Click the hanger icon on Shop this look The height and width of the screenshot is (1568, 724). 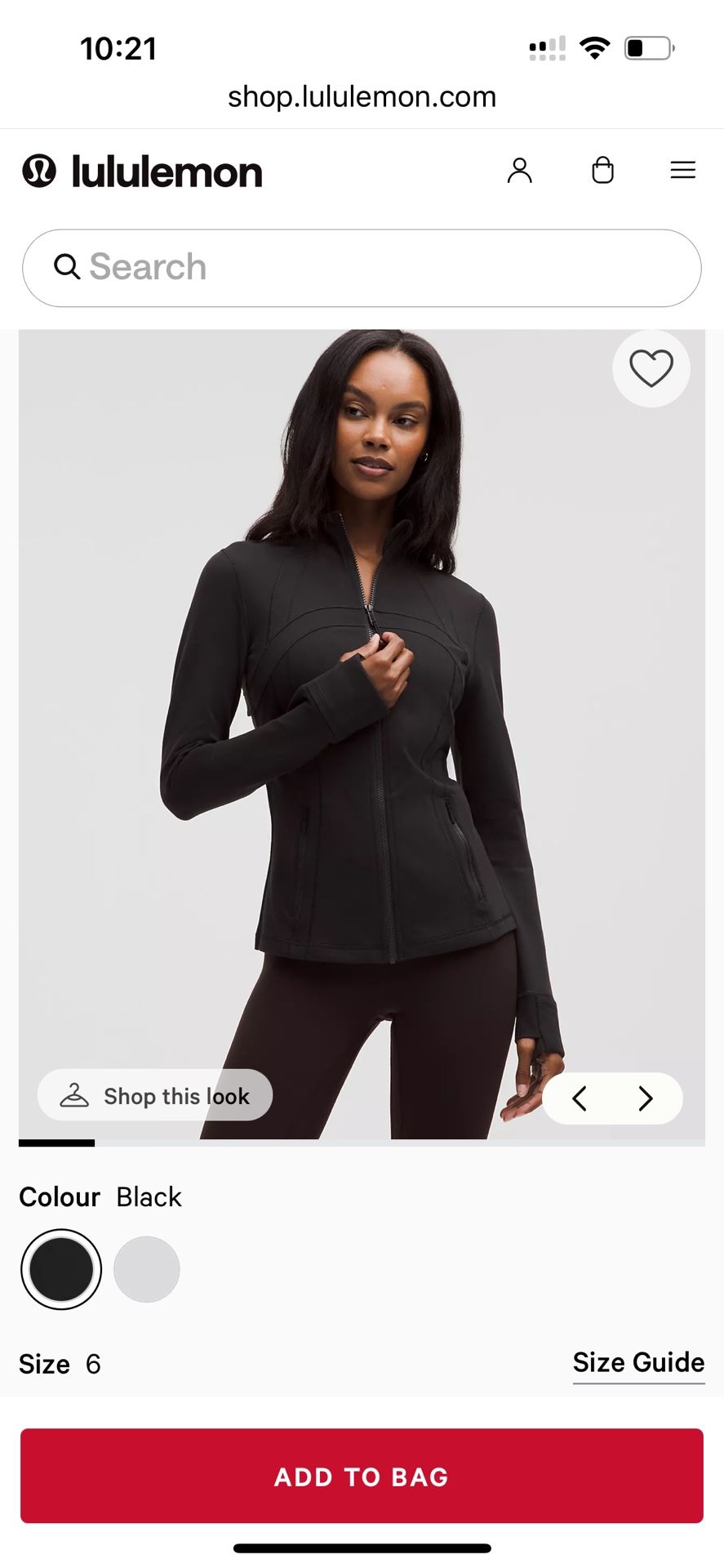[75, 1095]
